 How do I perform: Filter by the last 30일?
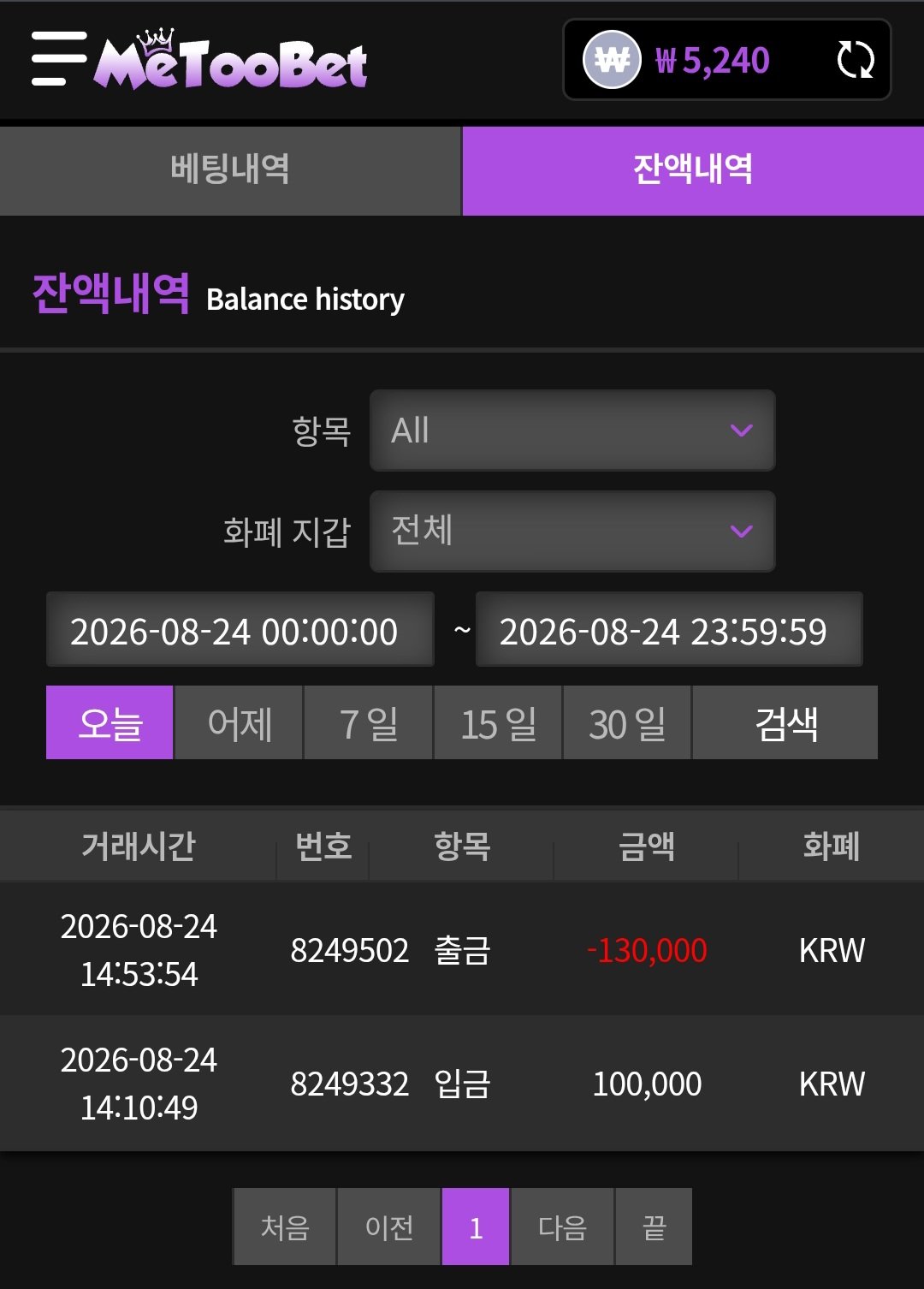tap(626, 722)
